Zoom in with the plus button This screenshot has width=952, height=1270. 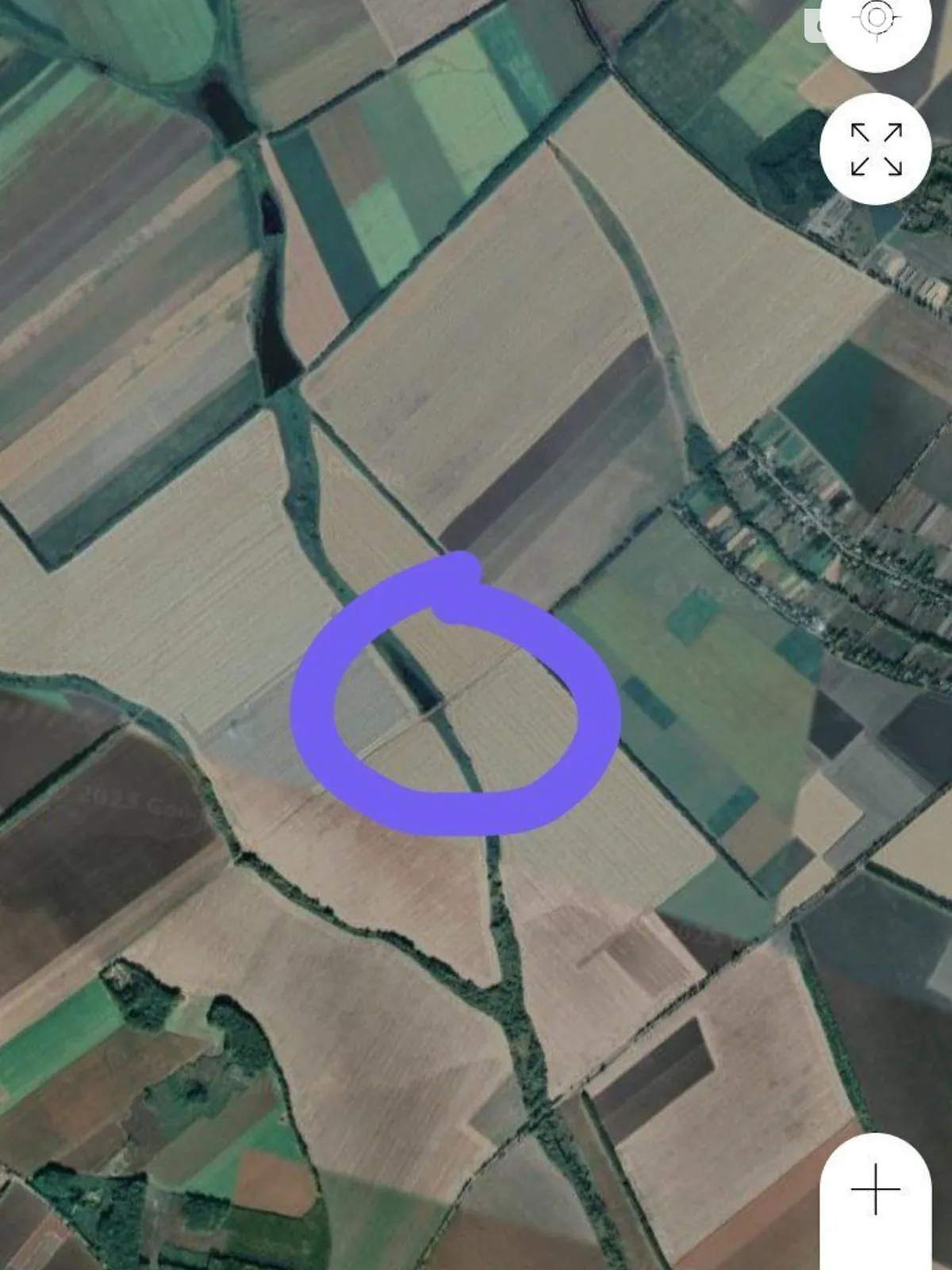(x=875, y=1189)
